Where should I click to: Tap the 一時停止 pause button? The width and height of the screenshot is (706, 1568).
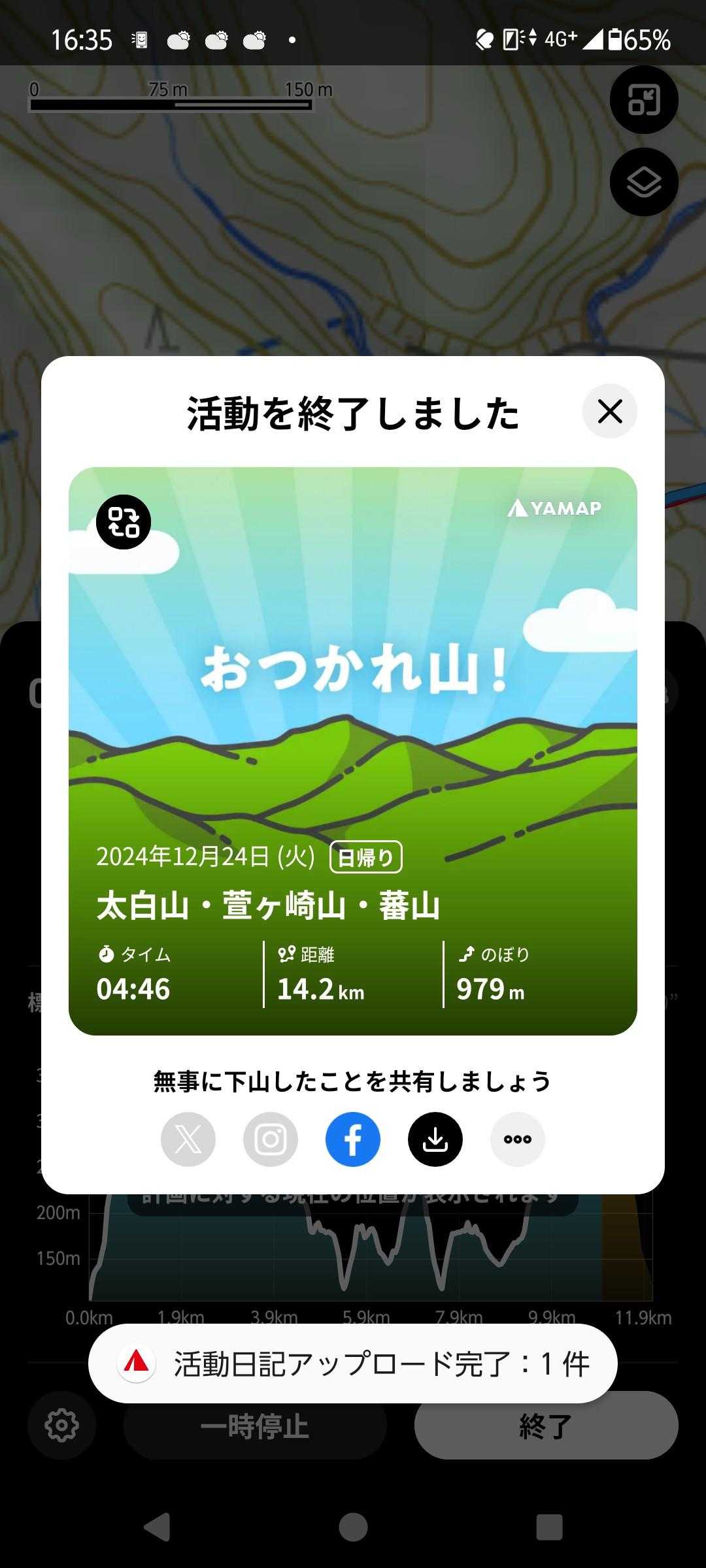click(255, 1425)
